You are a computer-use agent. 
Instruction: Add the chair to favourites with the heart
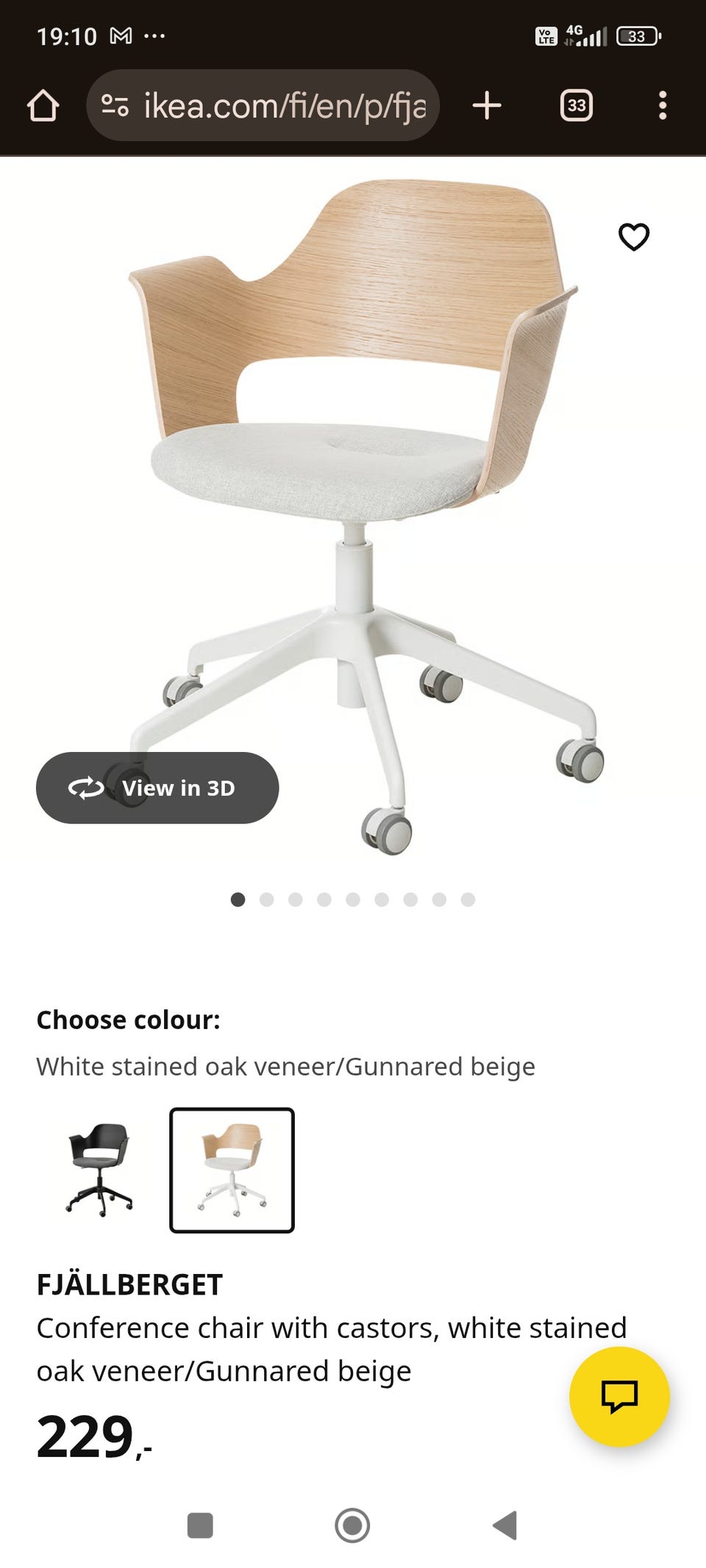[x=634, y=237]
